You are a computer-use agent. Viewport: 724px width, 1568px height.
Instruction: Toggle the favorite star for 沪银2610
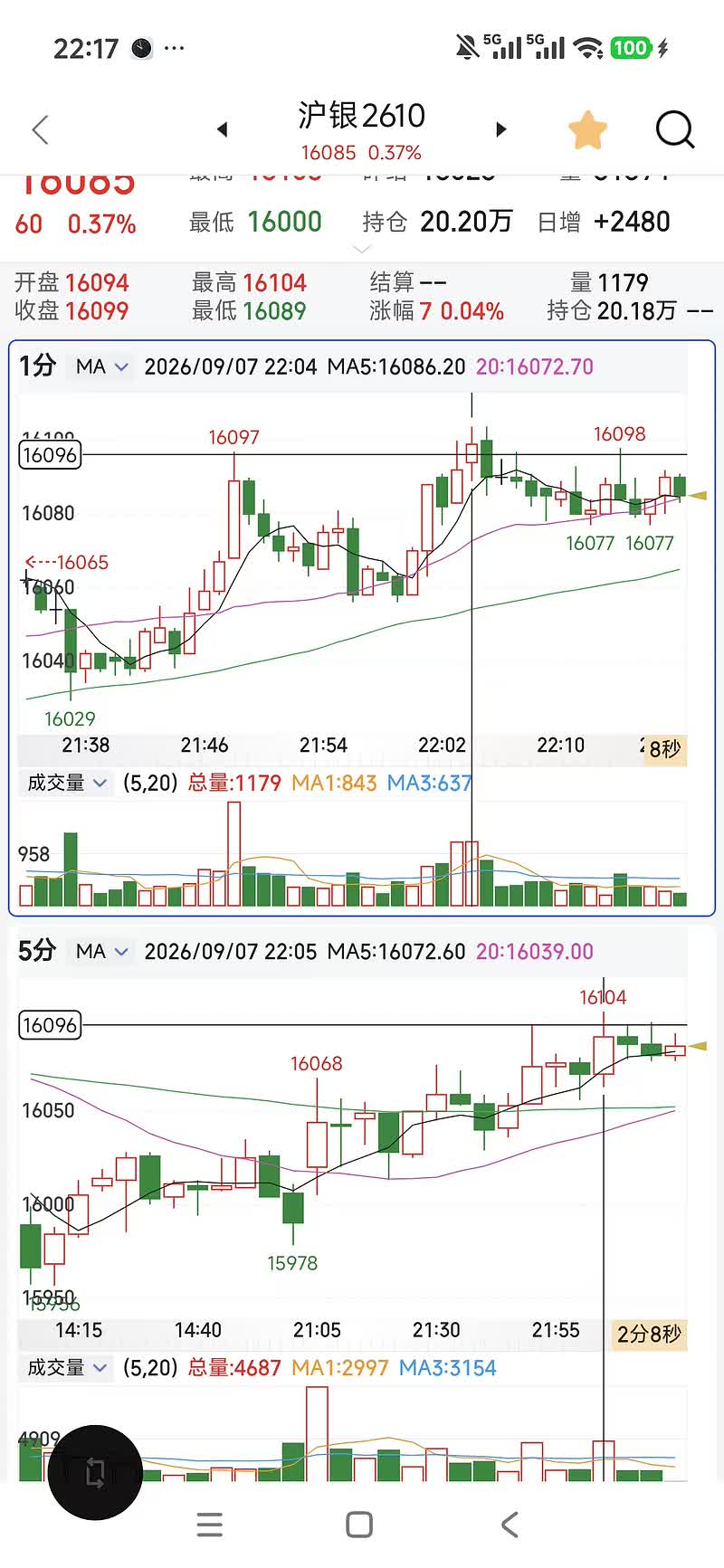pyautogui.click(x=587, y=129)
